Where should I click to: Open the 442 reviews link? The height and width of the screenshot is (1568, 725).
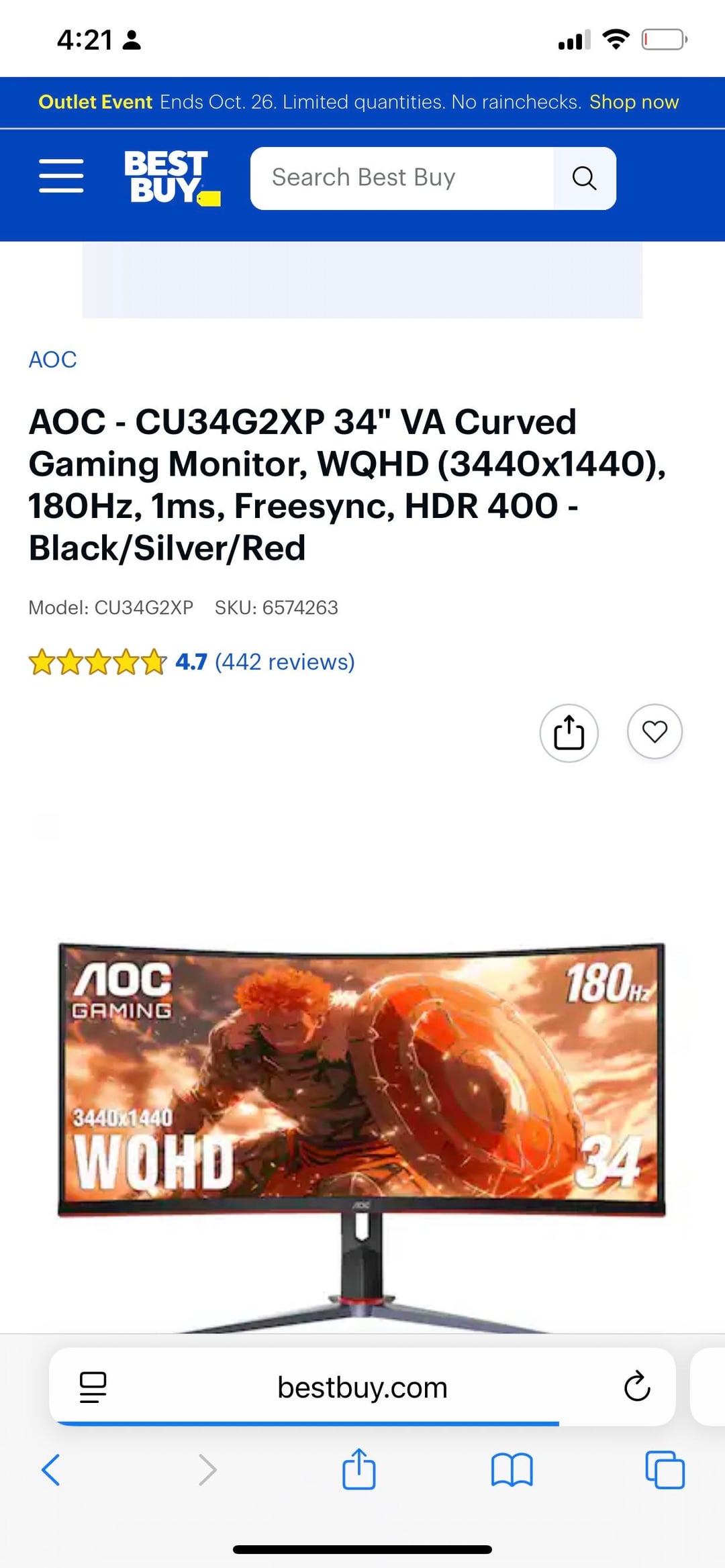tap(285, 662)
